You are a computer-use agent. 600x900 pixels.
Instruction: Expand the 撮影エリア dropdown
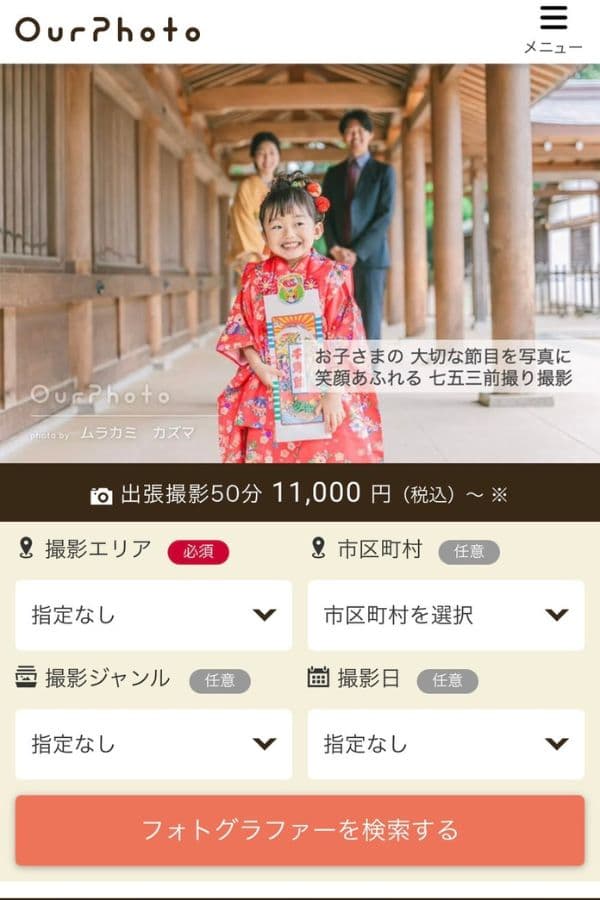point(153,615)
